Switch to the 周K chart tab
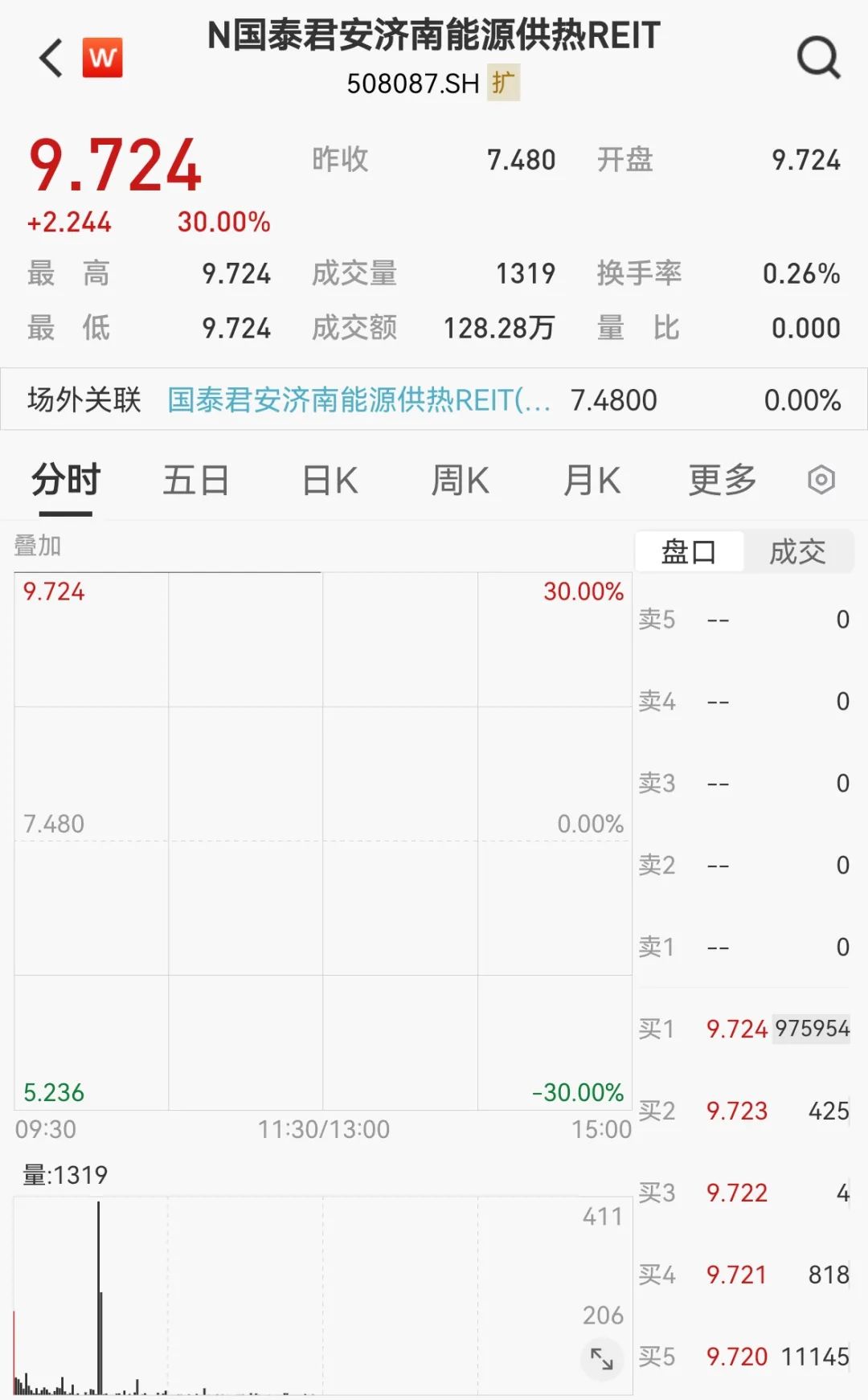 tap(460, 481)
